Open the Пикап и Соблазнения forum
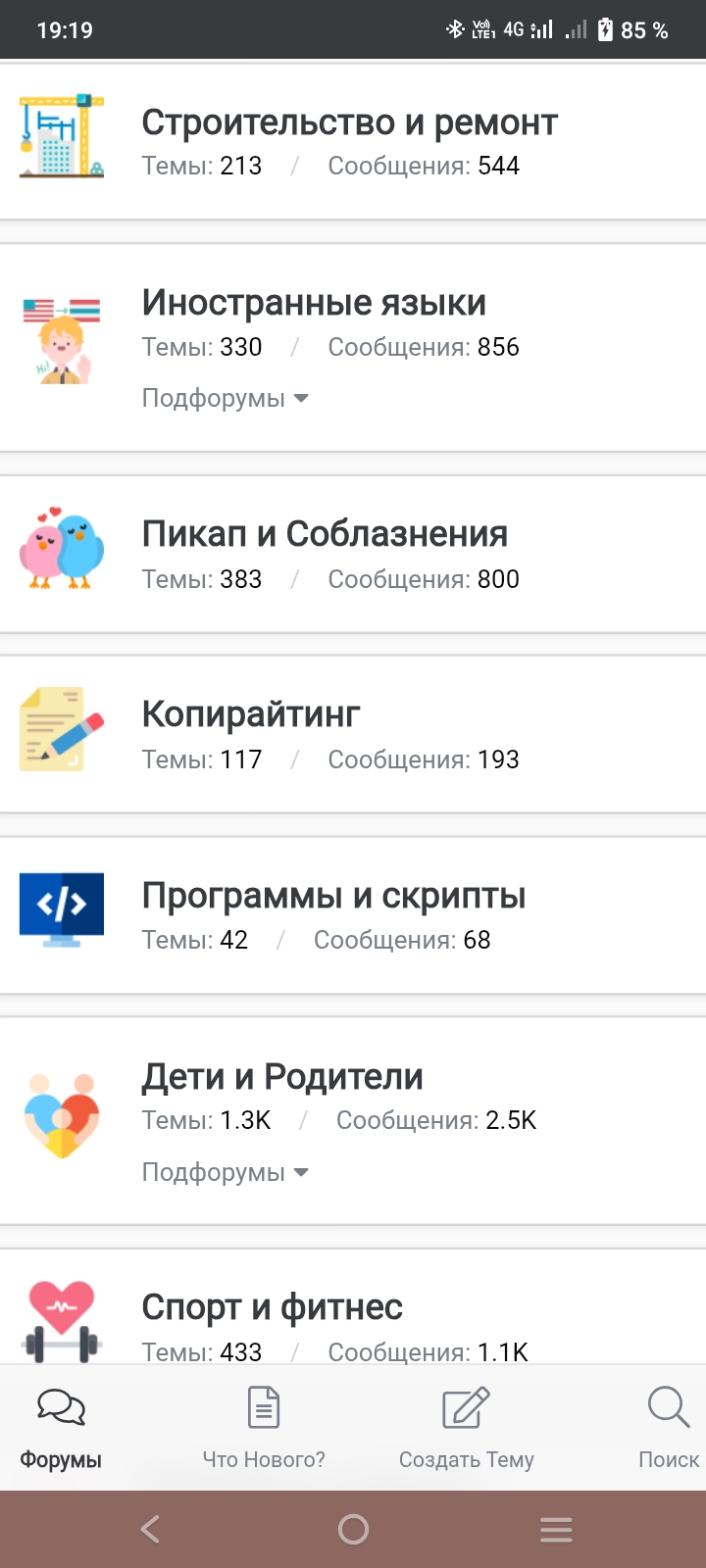Image resolution: width=706 pixels, height=1568 pixels. coord(325,534)
